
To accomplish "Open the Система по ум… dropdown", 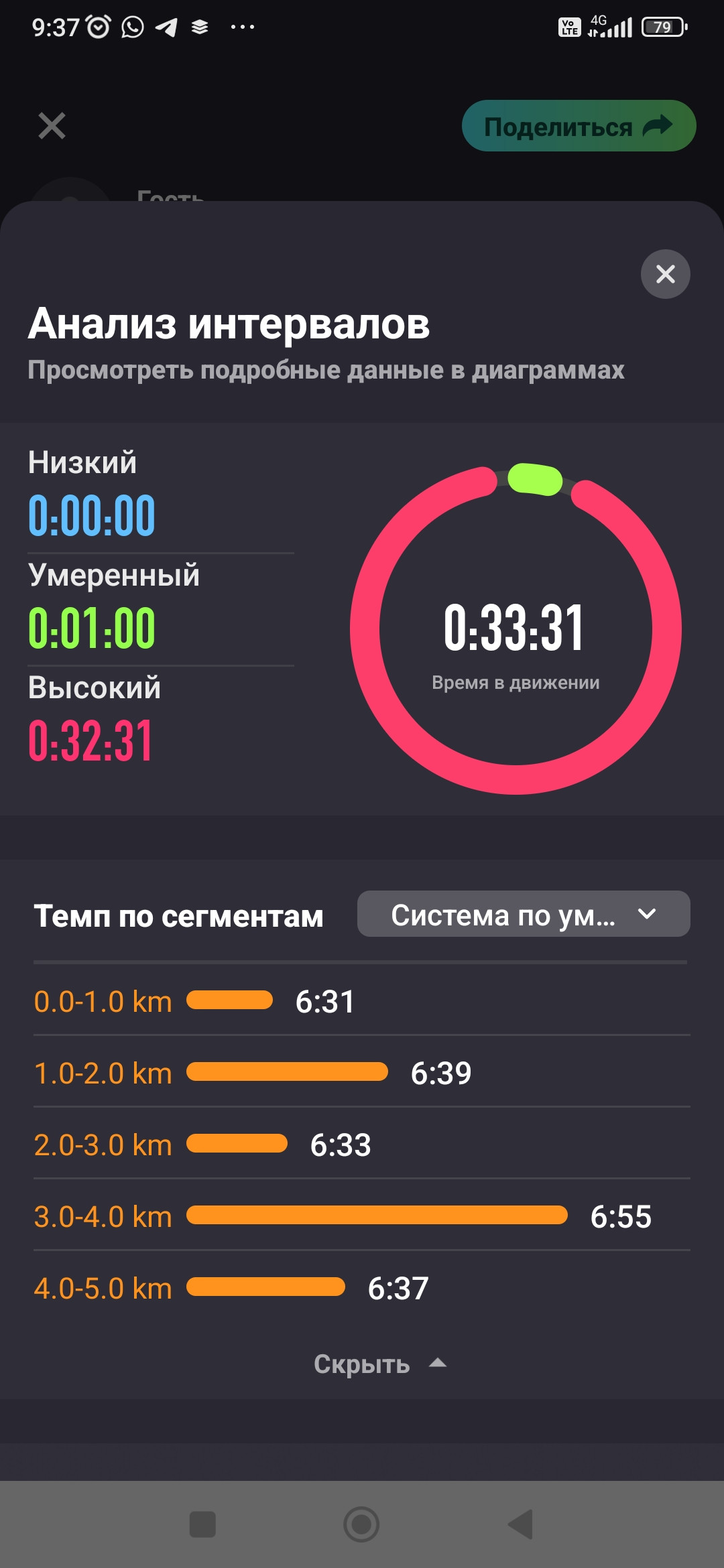I will tap(524, 914).
